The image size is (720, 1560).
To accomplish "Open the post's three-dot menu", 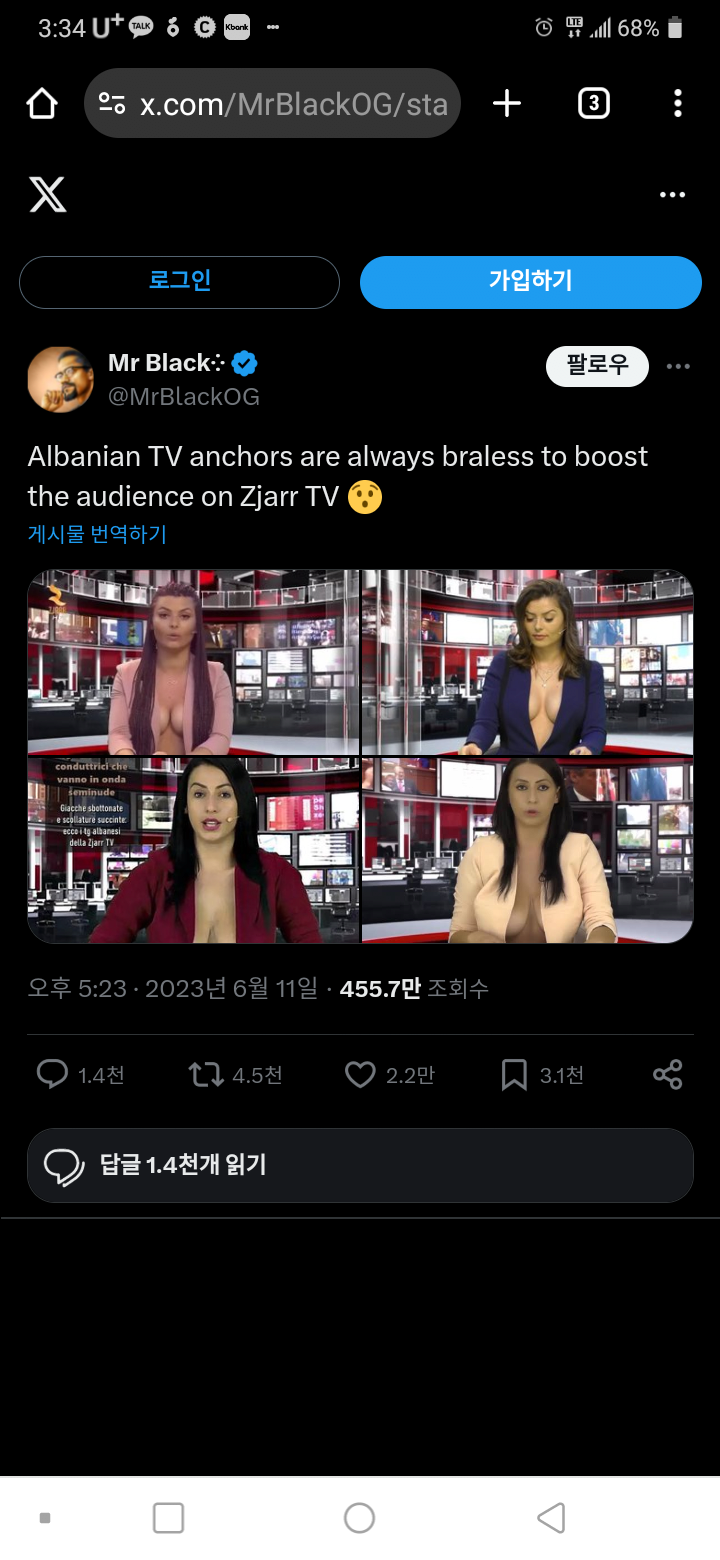I will tap(678, 366).
